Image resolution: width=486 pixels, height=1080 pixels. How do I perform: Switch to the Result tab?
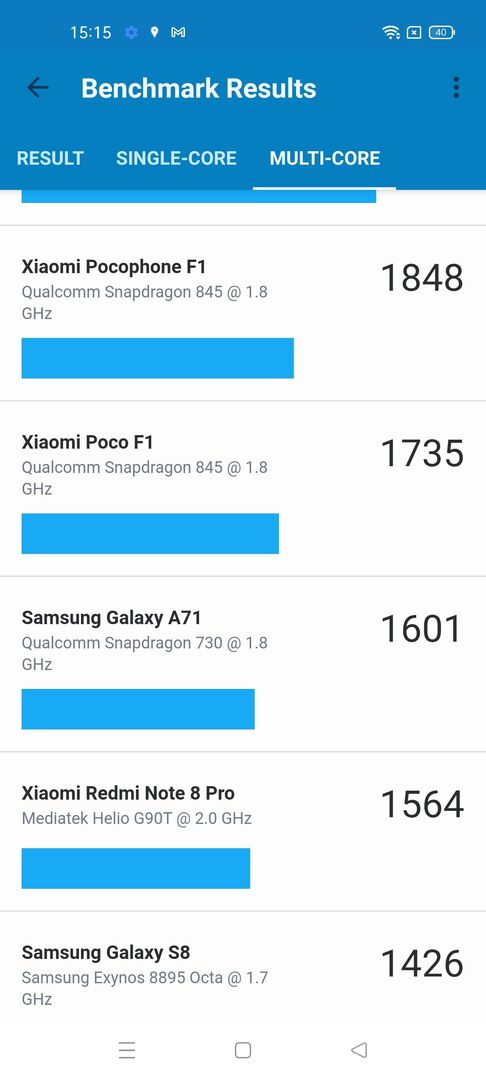pos(50,158)
